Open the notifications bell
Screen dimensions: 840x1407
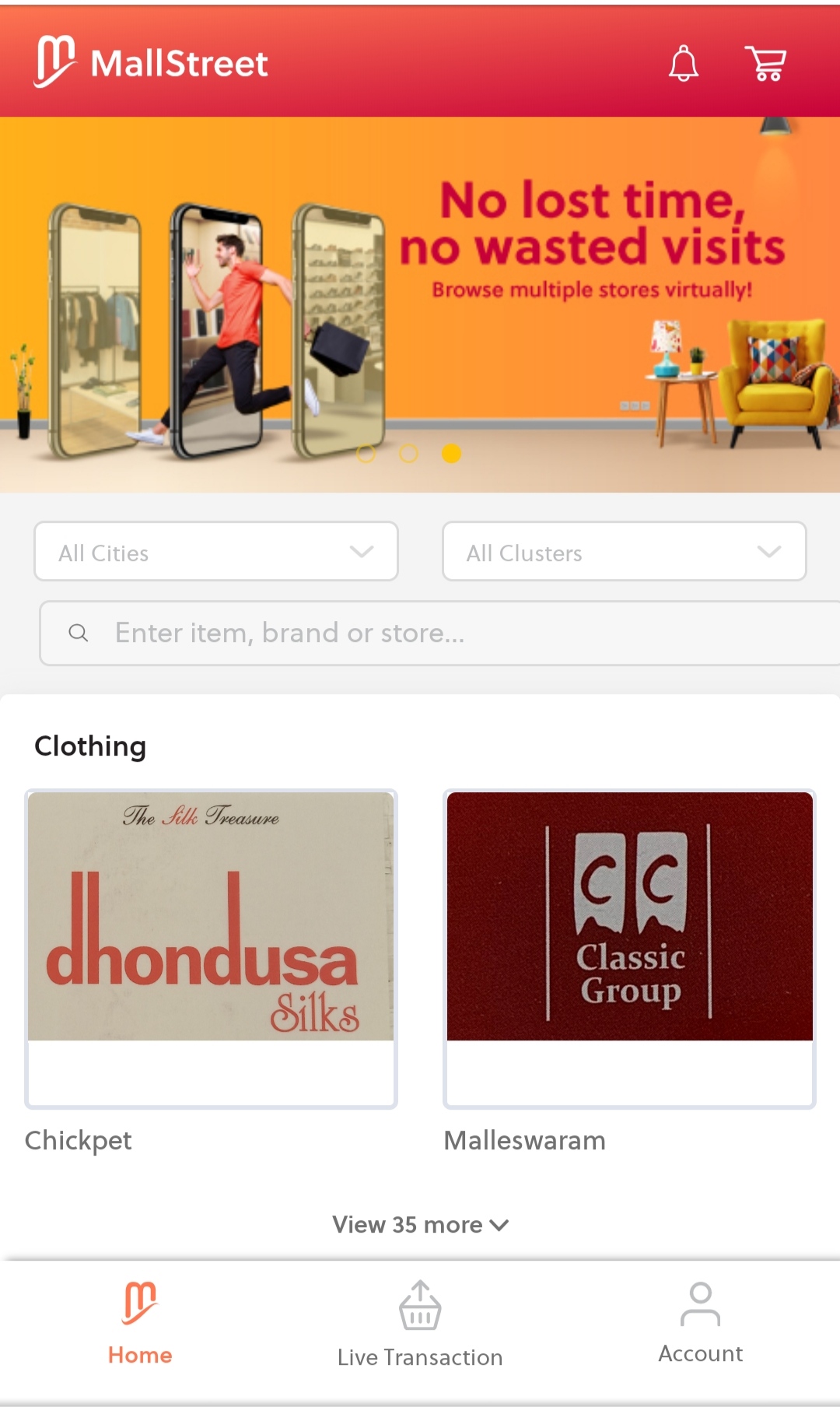point(683,63)
